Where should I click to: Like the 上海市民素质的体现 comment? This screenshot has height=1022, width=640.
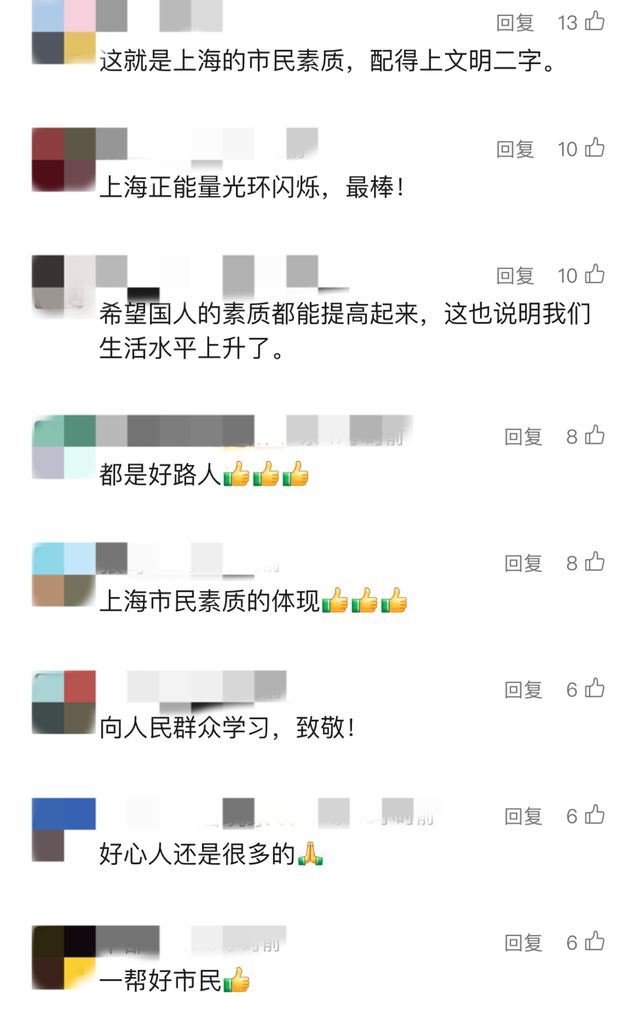(x=594, y=562)
